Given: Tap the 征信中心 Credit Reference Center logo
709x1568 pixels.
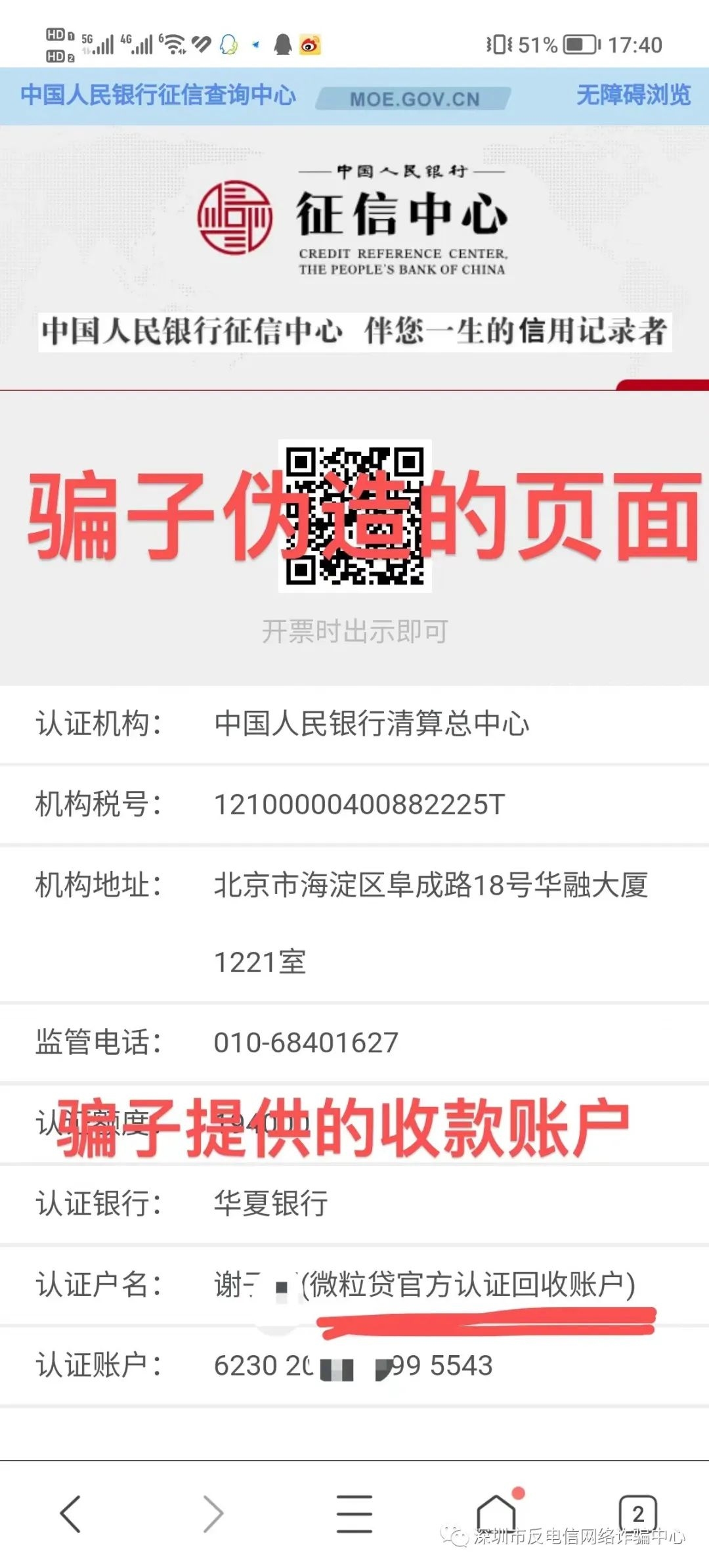Looking at the screenshot, I should coord(354,220).
